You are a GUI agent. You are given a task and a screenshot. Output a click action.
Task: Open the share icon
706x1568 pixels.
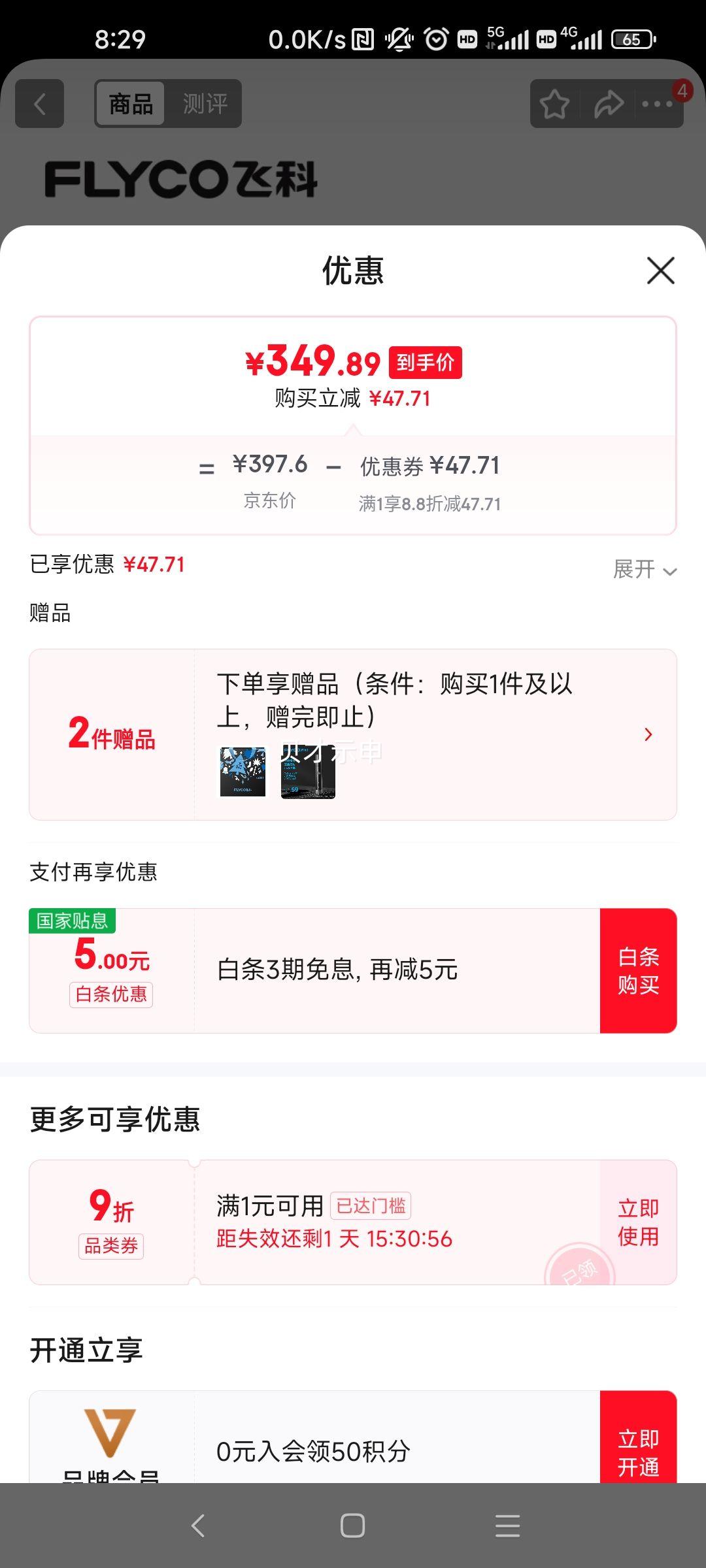pos(608,103)
